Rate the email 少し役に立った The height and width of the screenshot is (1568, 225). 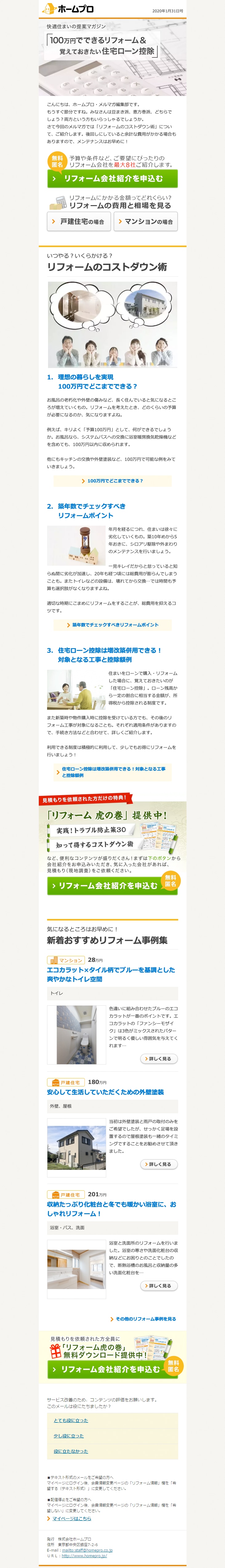pos(69,1436)
